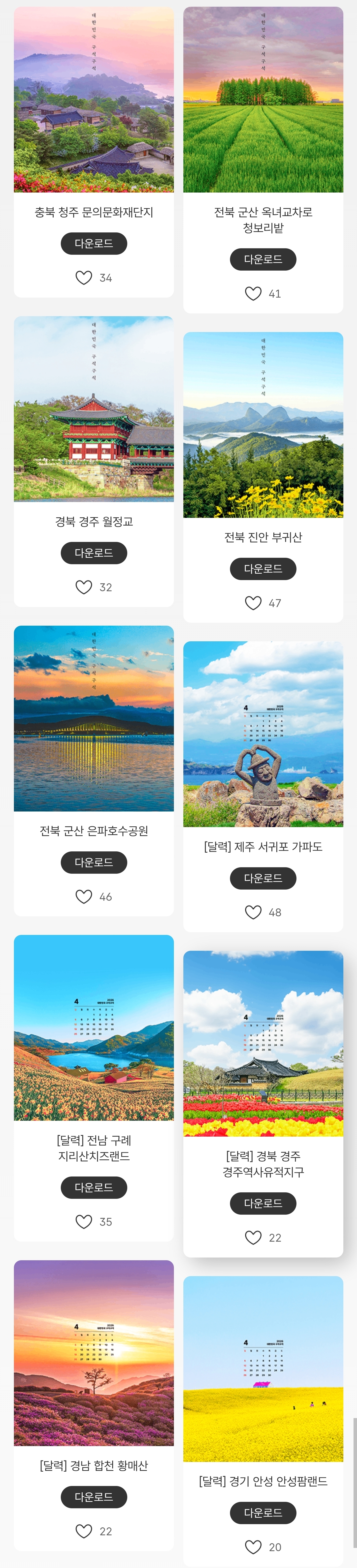
Task: Open the 전북 진안 부귀산 image
Action: pyautogui.click(x=263, y=425)
